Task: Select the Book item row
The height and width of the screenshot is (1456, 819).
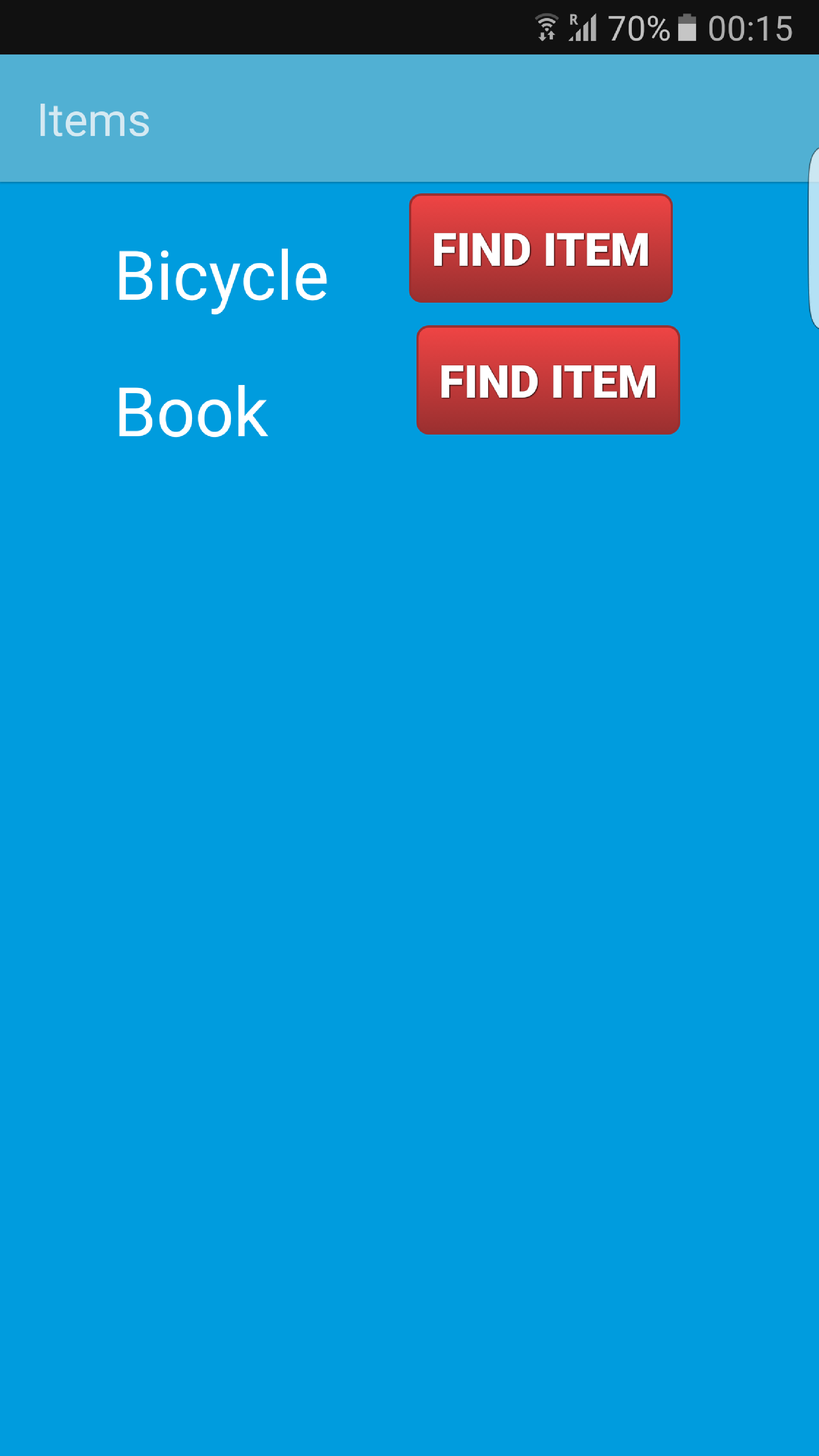Action: [192, 412]
